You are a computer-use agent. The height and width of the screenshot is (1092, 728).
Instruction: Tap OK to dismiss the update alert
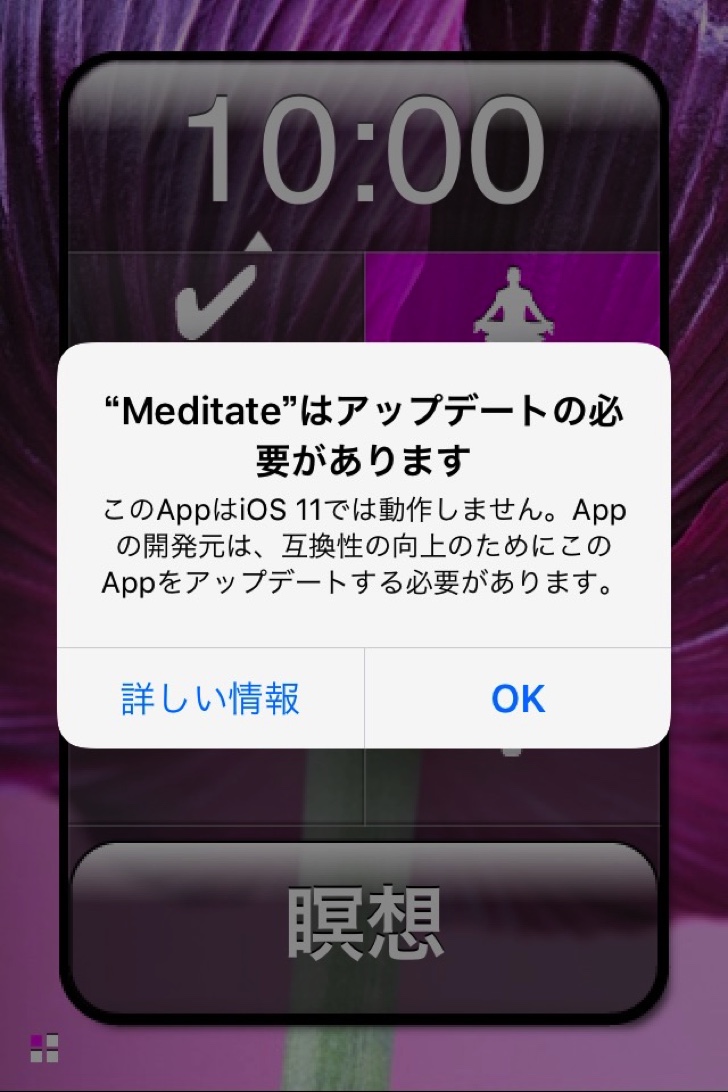[517, 699]
